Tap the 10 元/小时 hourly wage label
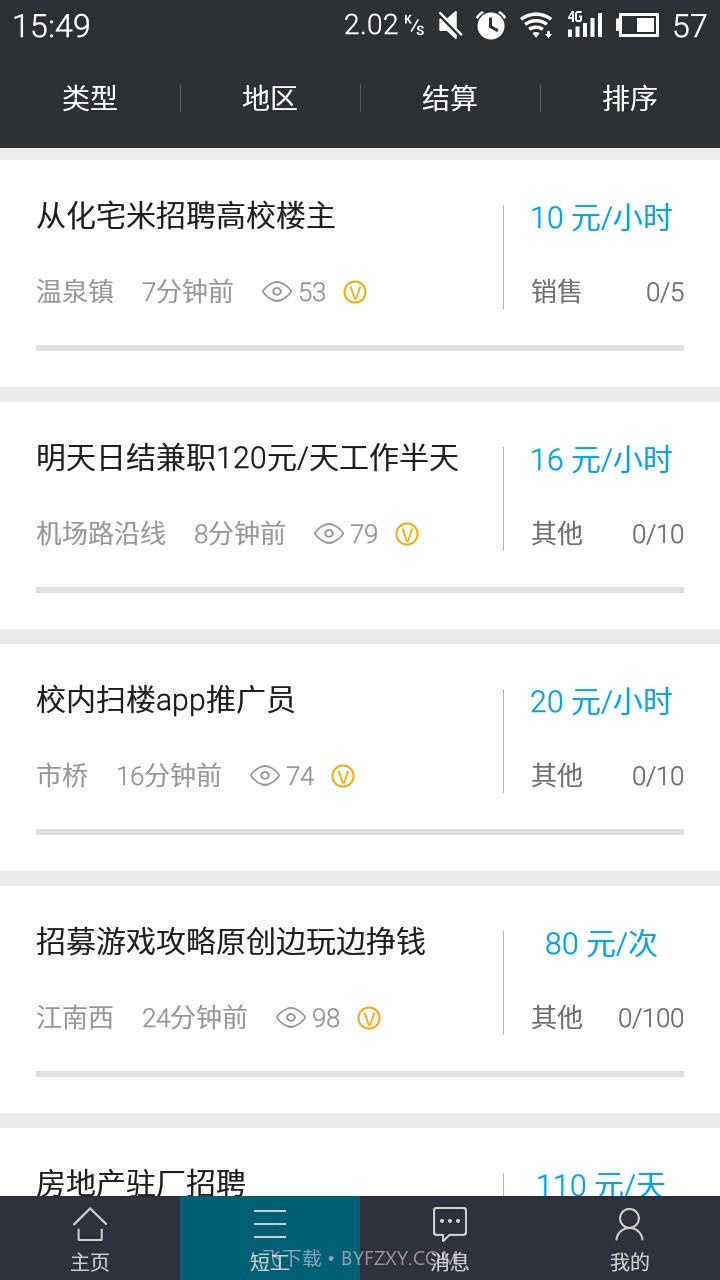 coord(601,217)
